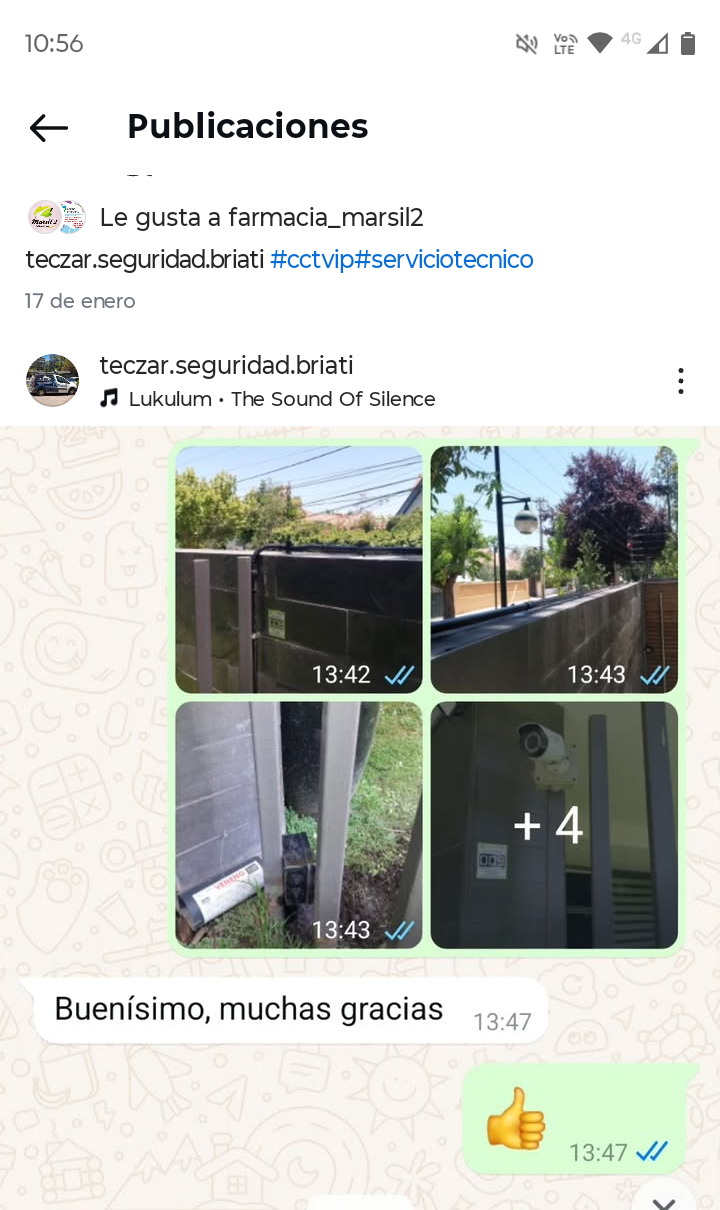See likes by farmacia_marsil2

tap(262, 217)
